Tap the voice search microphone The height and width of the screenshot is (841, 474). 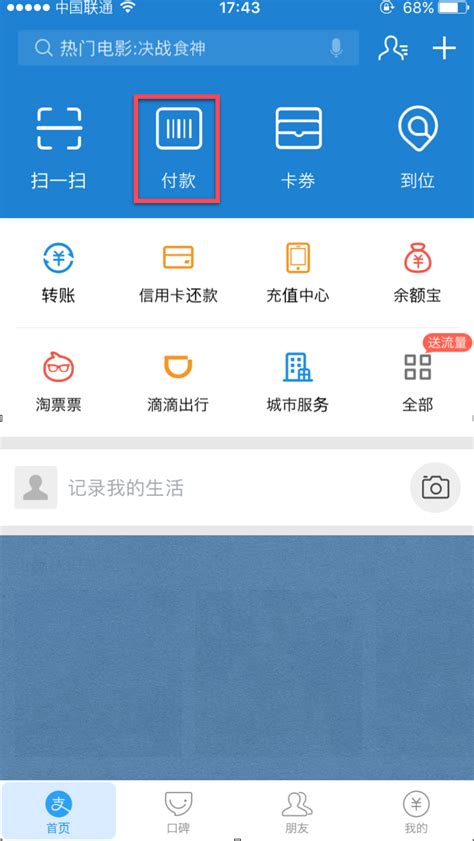pyautogui.click(x=336, y=48)
